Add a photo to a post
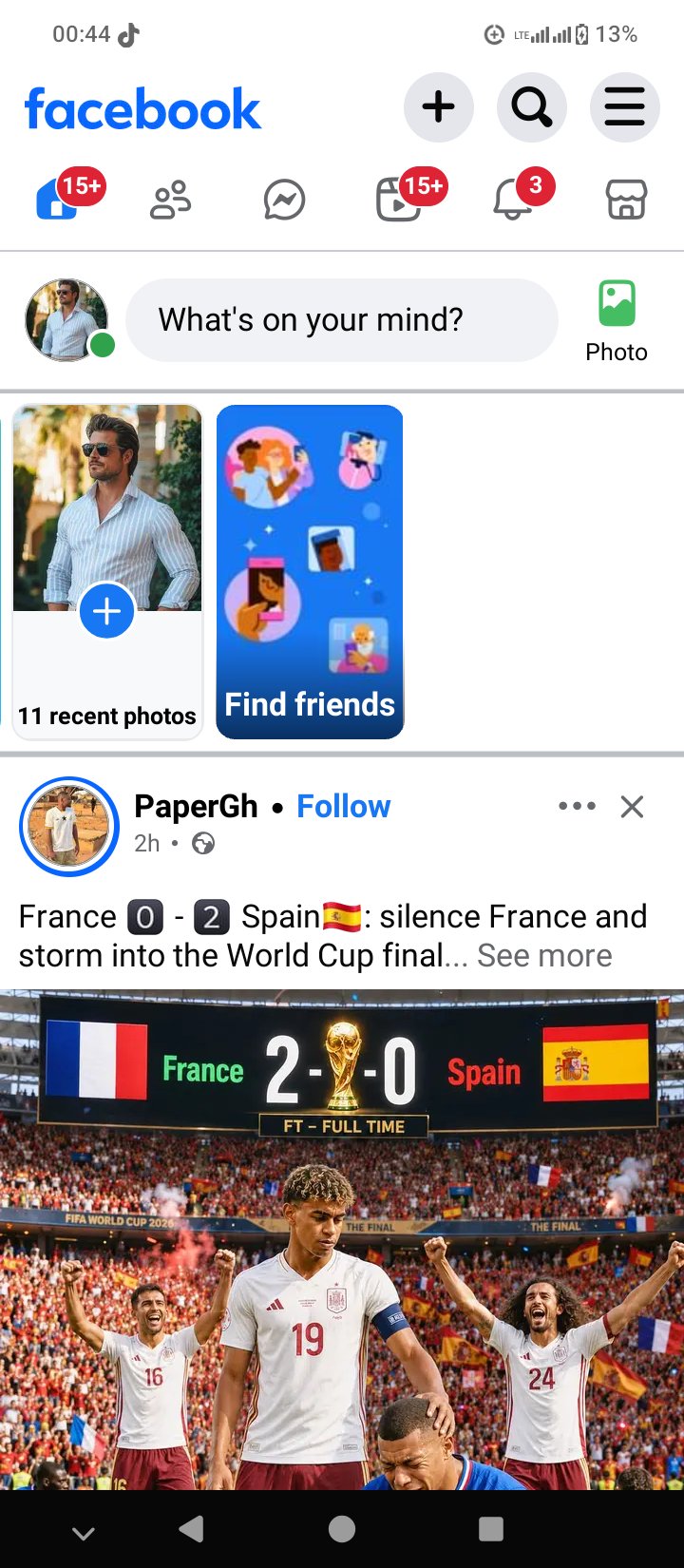684x1568 pixels. (x=617, y=321)
